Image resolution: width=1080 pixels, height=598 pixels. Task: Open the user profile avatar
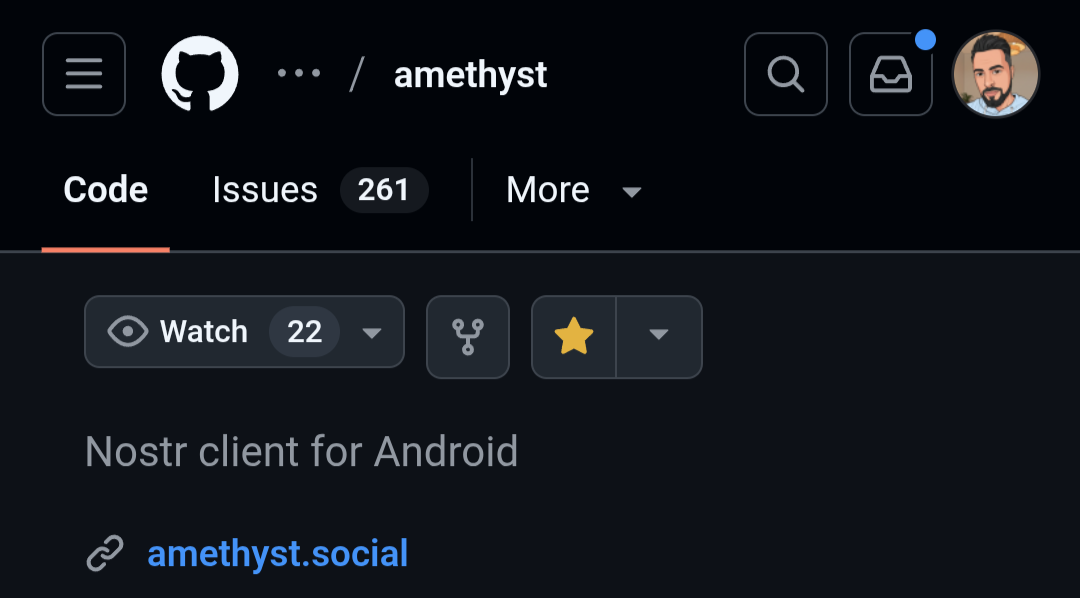pos(995,74)
